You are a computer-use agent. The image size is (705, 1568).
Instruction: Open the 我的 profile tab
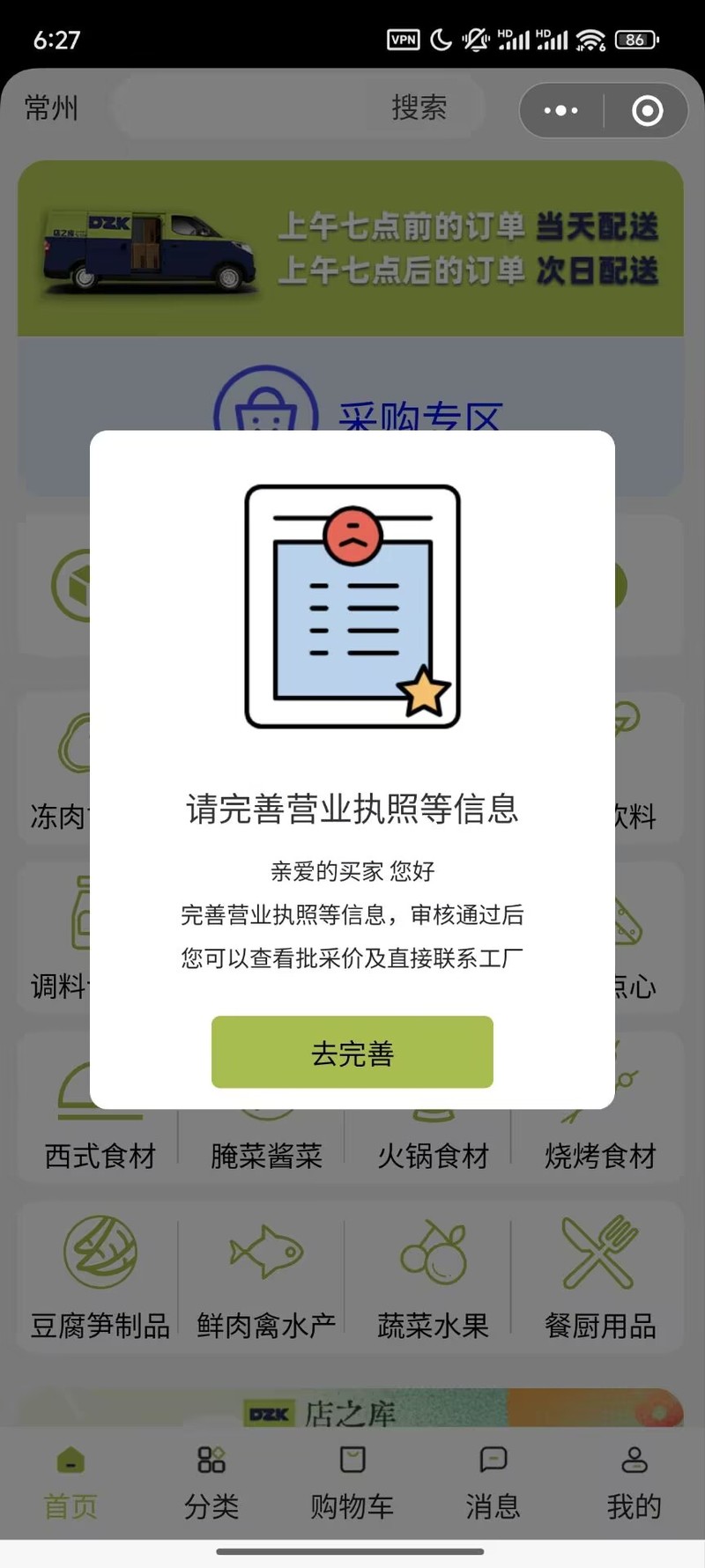(634, 1483)
